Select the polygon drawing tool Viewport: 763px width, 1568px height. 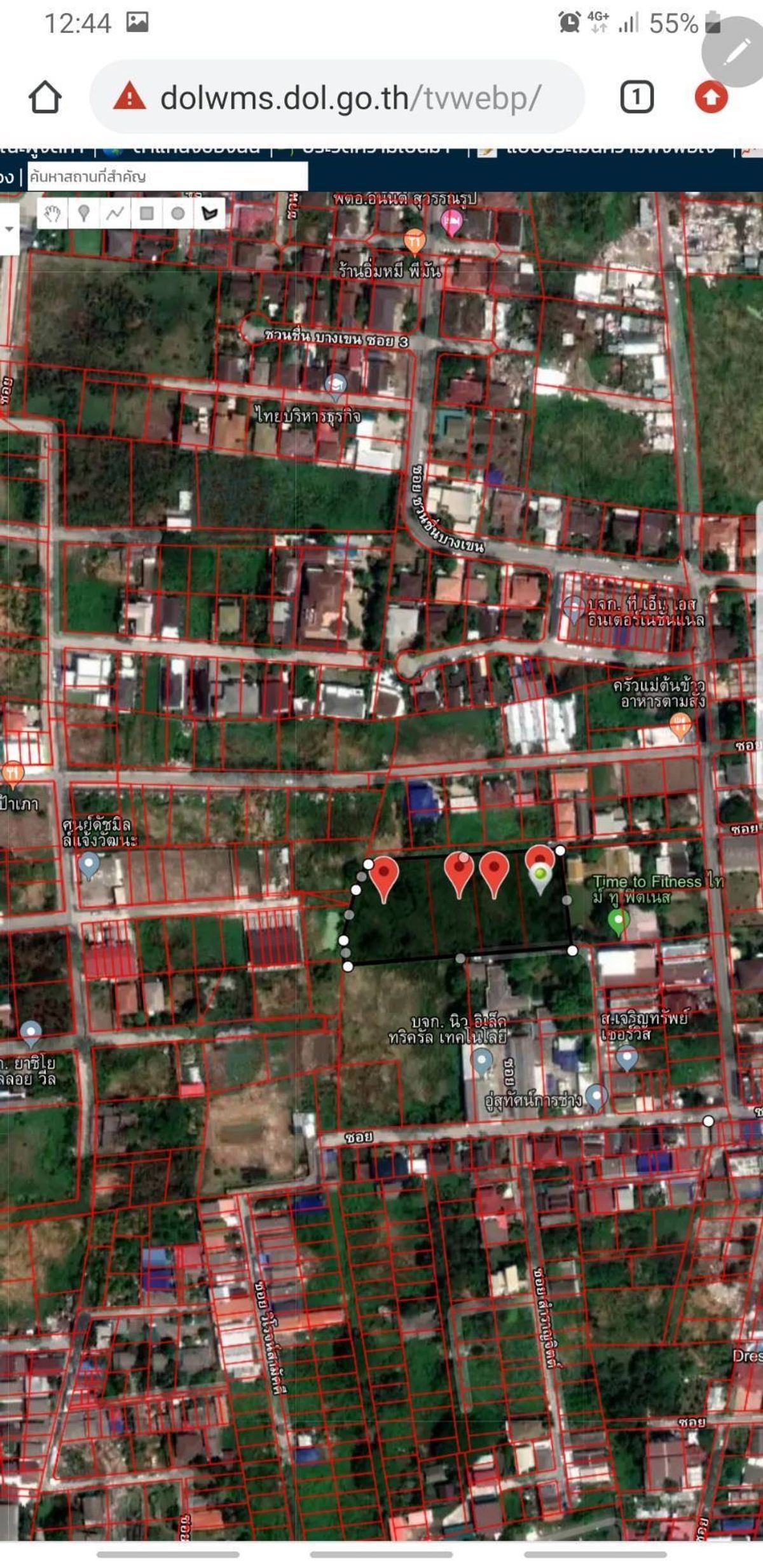[209, 214]
